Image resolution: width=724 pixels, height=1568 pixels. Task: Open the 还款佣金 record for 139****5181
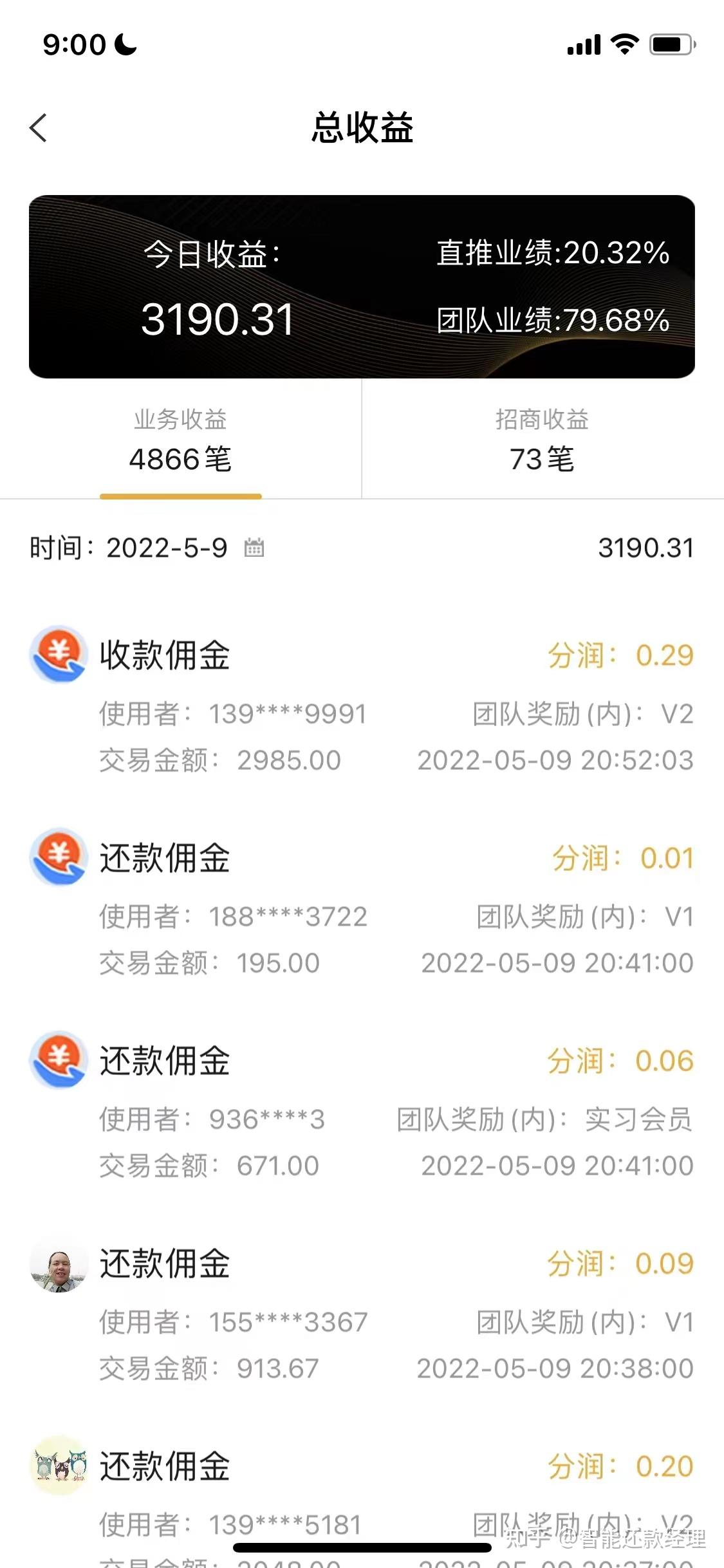click(362, 1500)
